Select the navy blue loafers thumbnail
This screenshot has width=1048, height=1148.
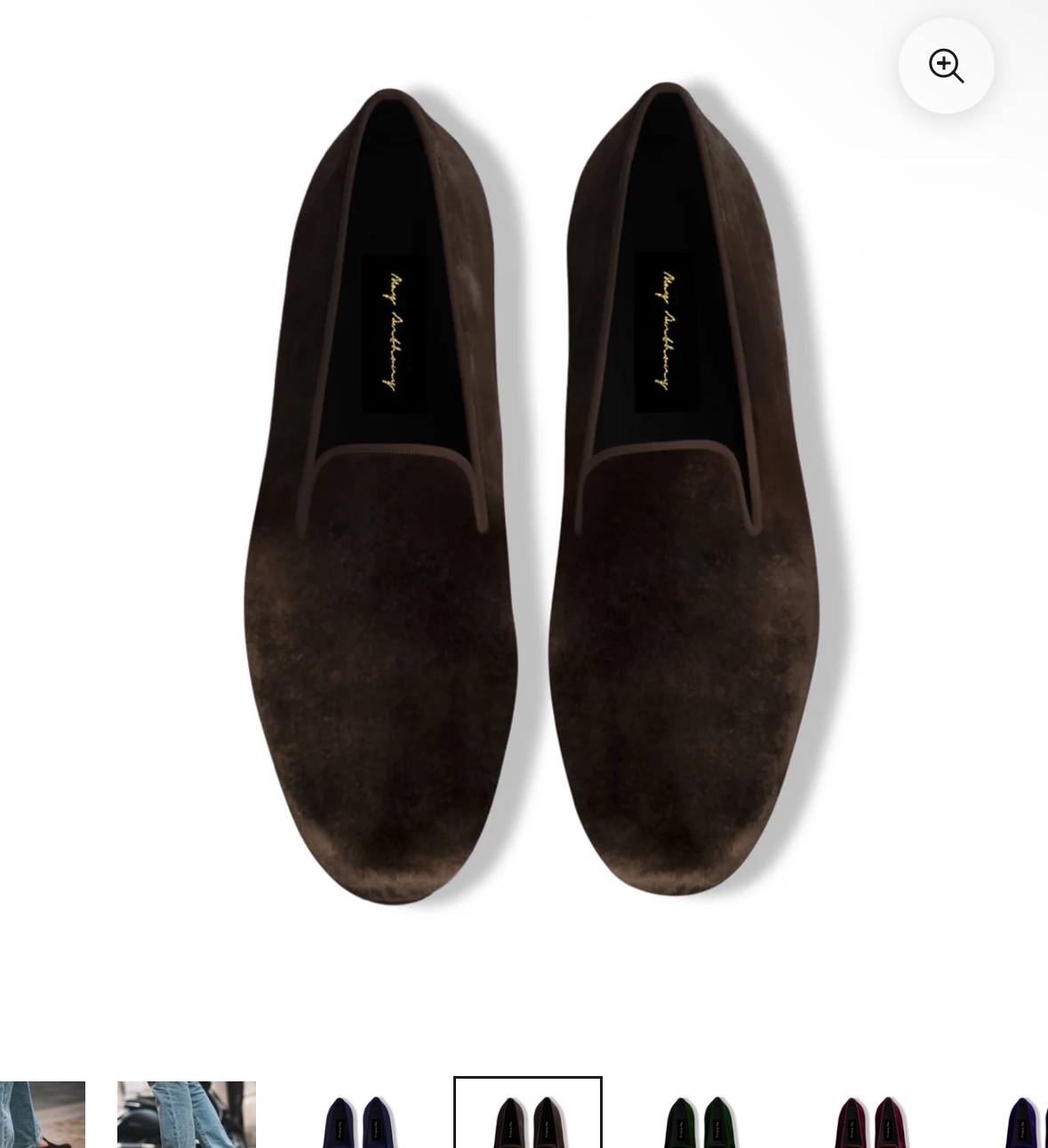(357, 1118)
